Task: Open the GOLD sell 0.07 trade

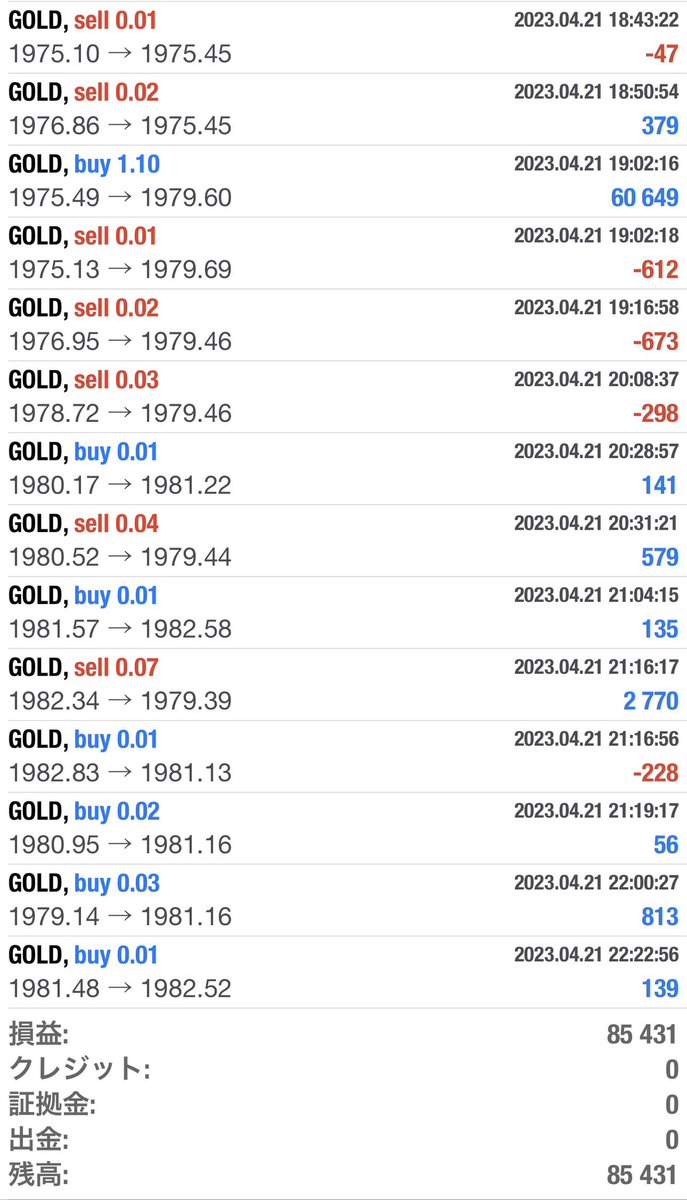Action: pyautogui.click(x=343, y=685)
